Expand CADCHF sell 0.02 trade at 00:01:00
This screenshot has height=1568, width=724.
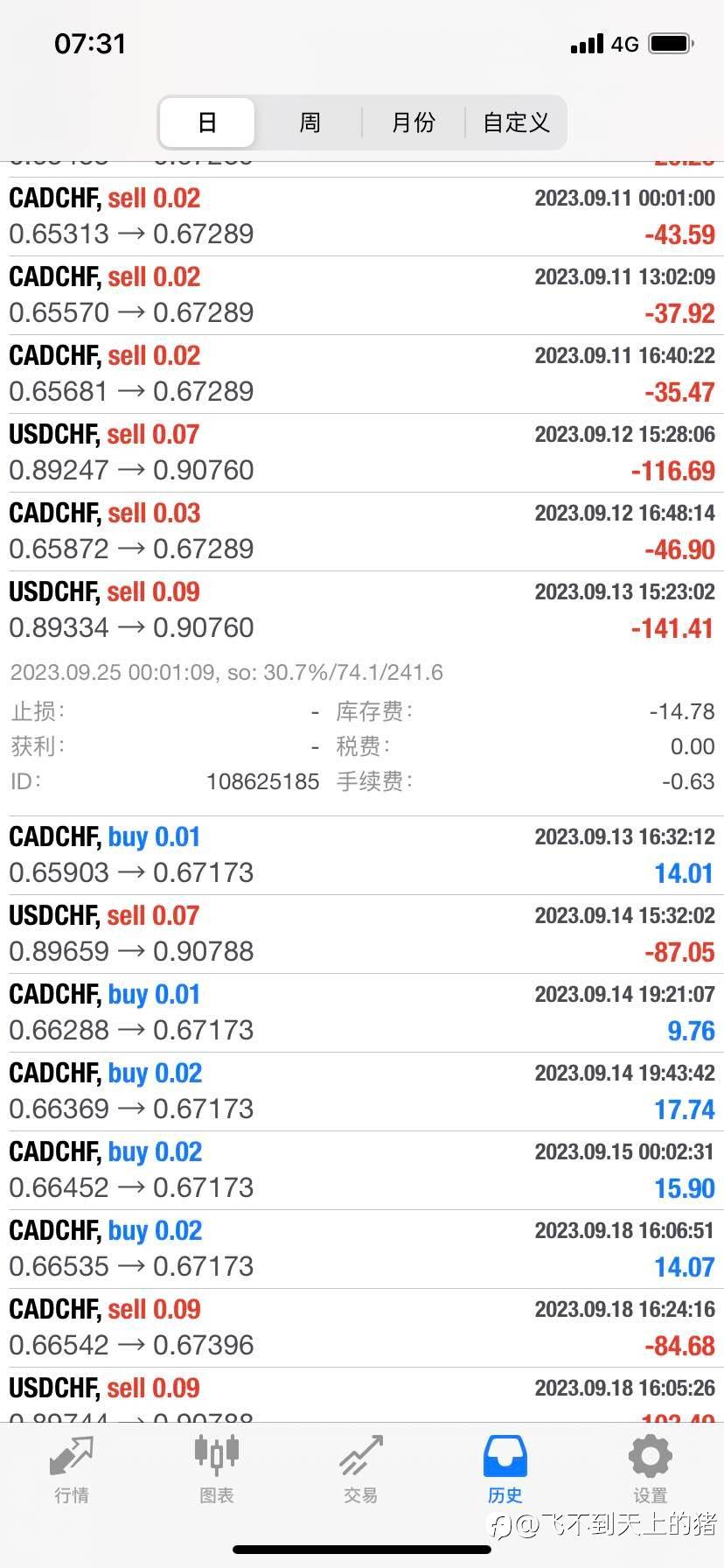(x=362, y=217)
